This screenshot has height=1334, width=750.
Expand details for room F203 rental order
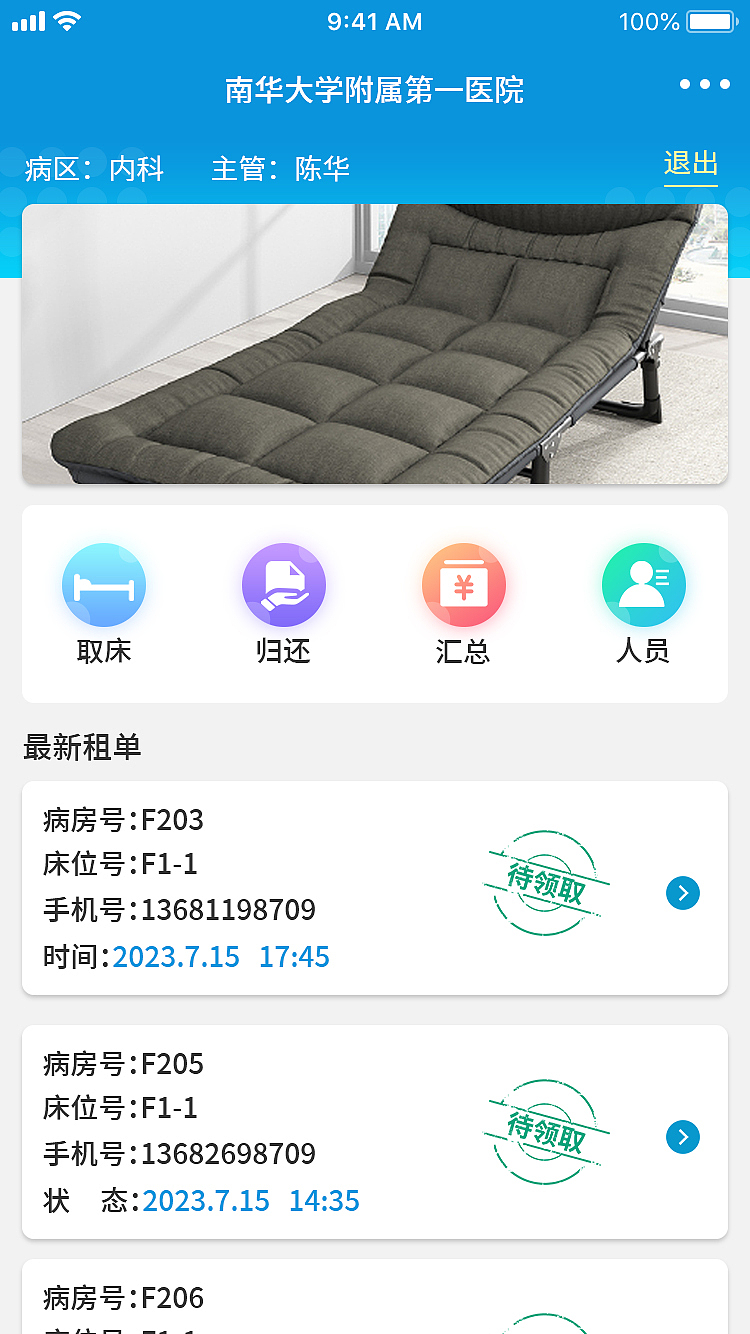[683, 893]
